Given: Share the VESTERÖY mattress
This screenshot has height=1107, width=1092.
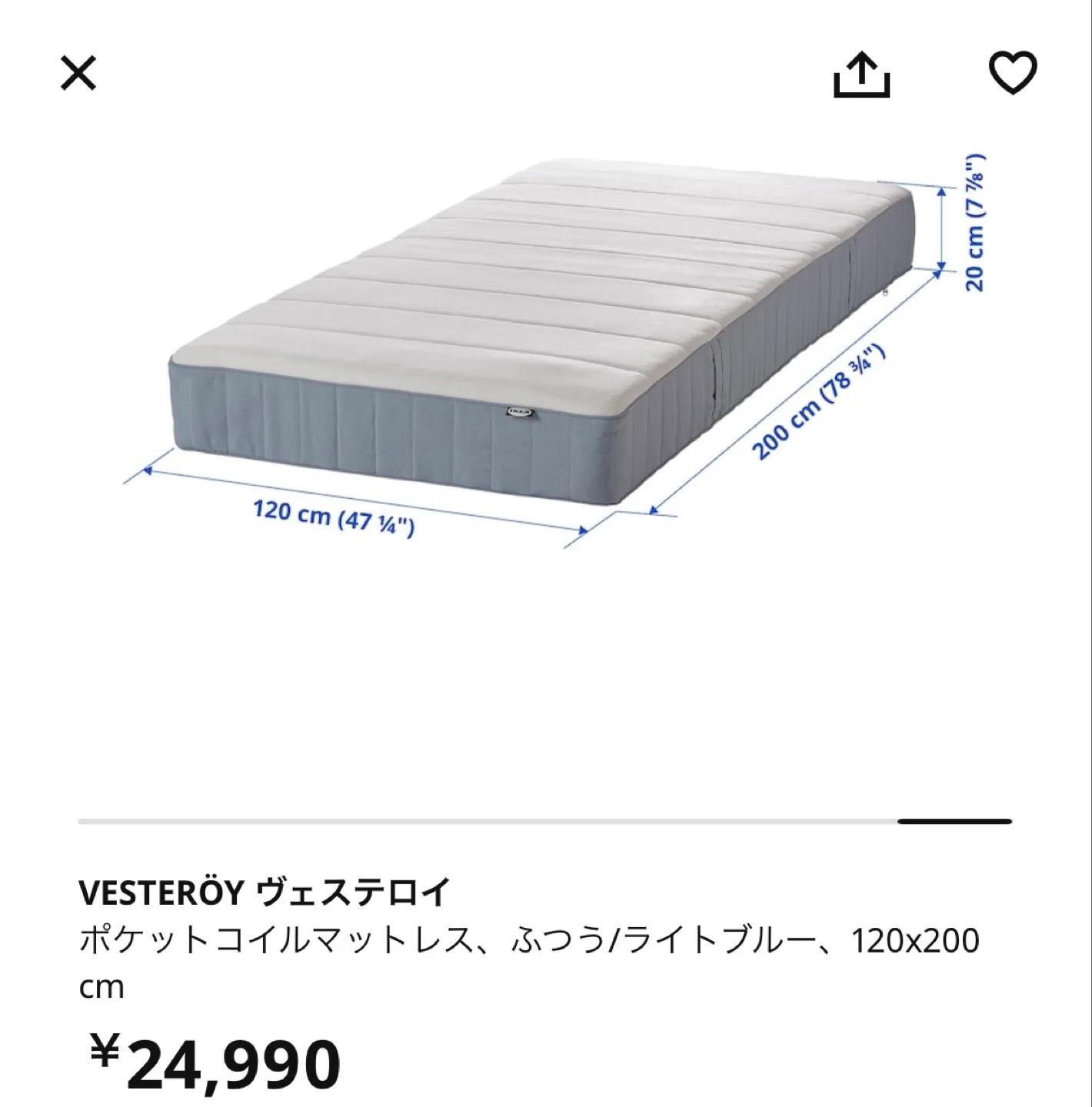Looking at the screenshot, I should coord(861,75).
